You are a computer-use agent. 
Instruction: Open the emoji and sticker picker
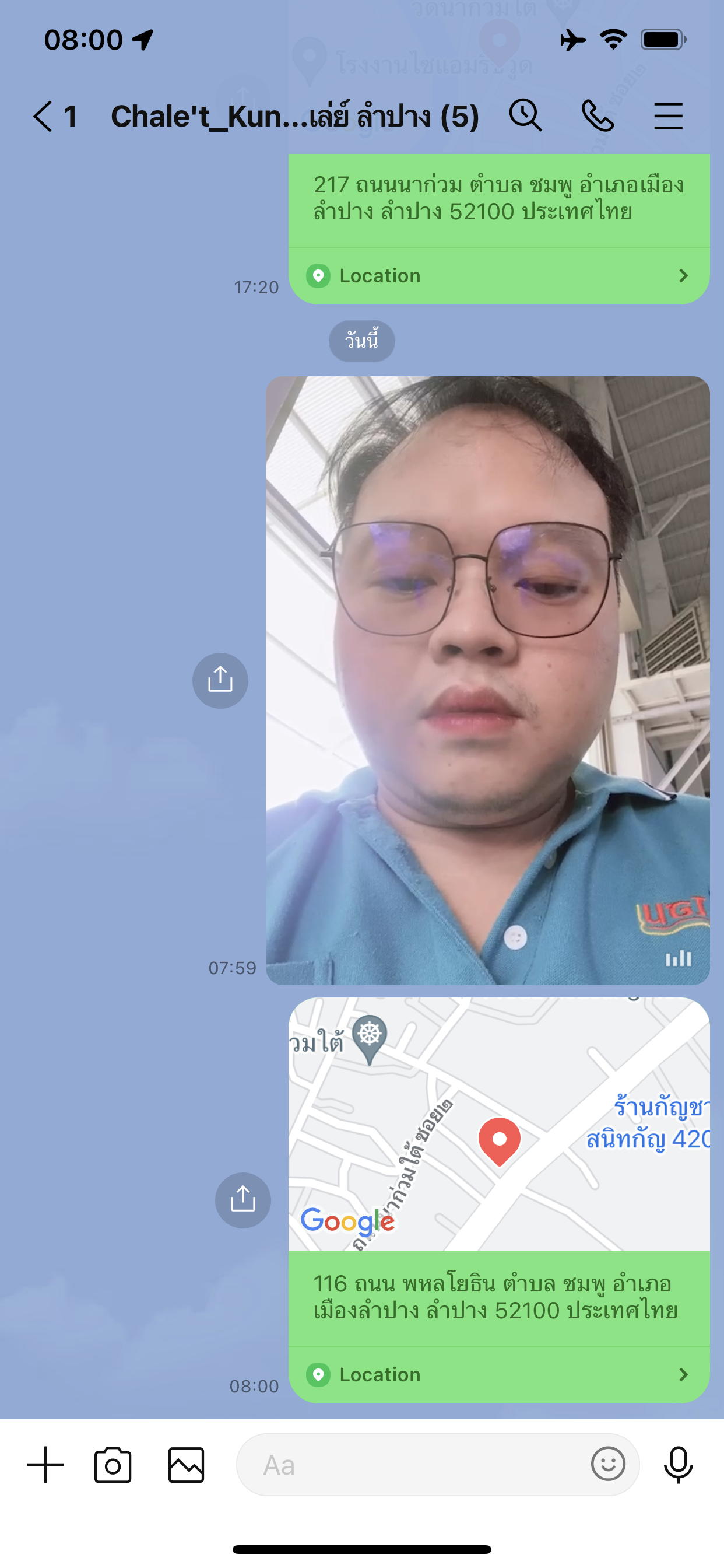tap(608, 1464)
